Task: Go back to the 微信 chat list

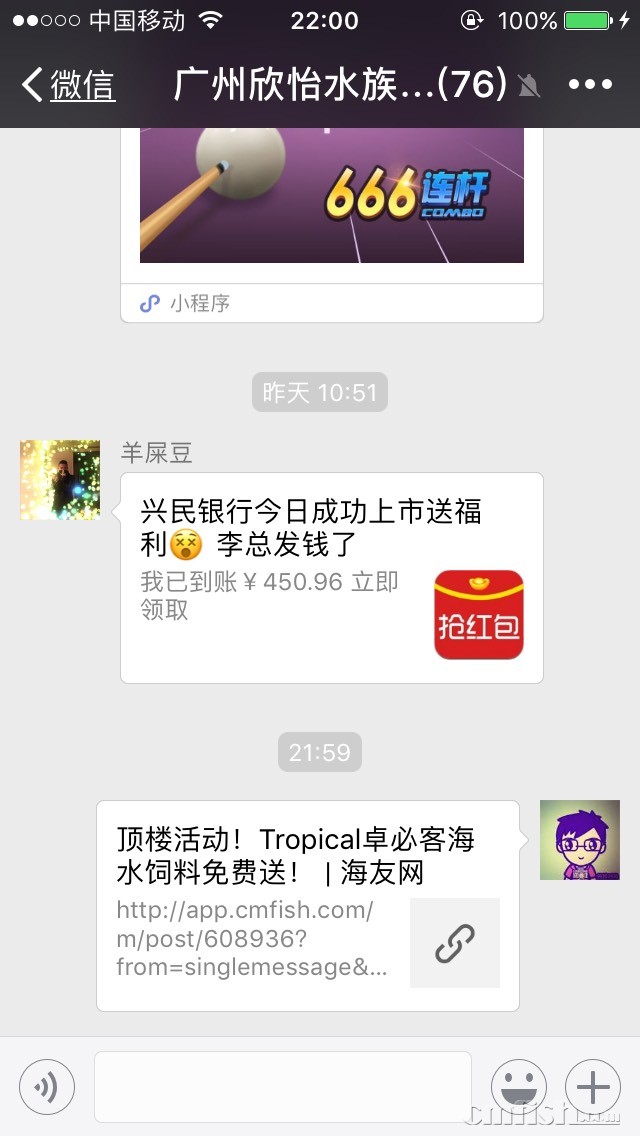Action: pos(68,86)
